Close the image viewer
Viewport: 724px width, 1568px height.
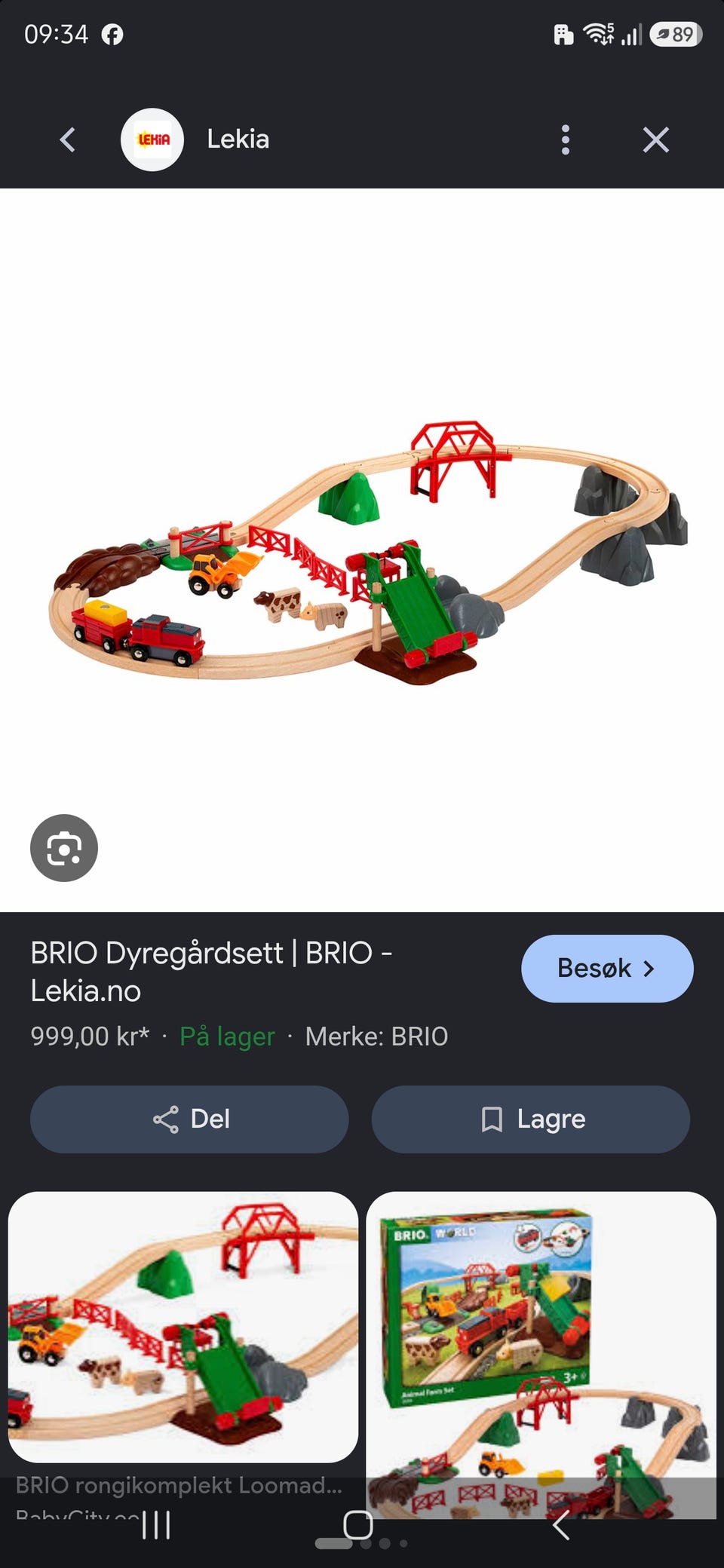coord(656,139)
